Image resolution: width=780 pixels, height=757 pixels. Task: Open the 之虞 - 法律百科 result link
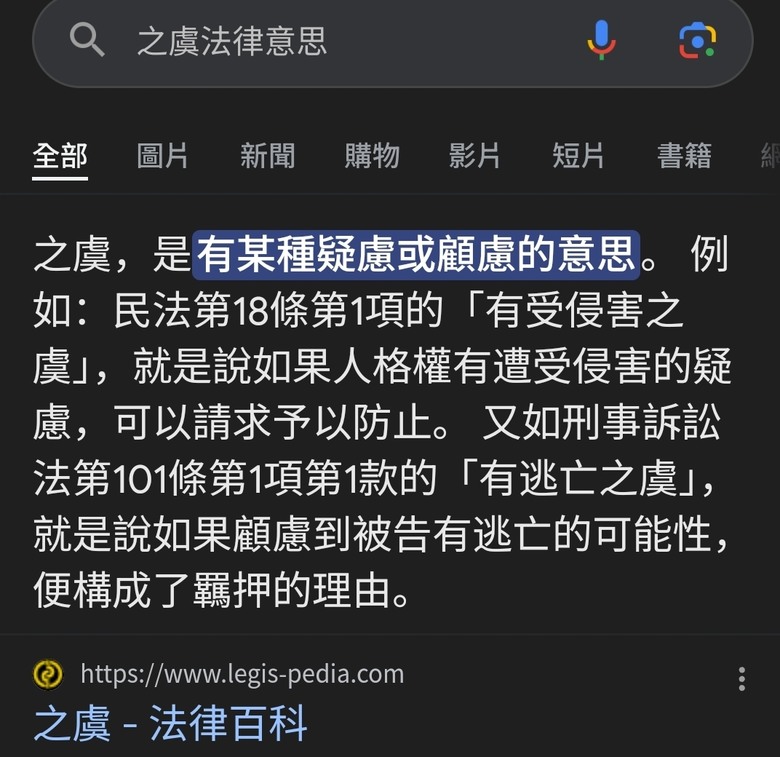171,723
